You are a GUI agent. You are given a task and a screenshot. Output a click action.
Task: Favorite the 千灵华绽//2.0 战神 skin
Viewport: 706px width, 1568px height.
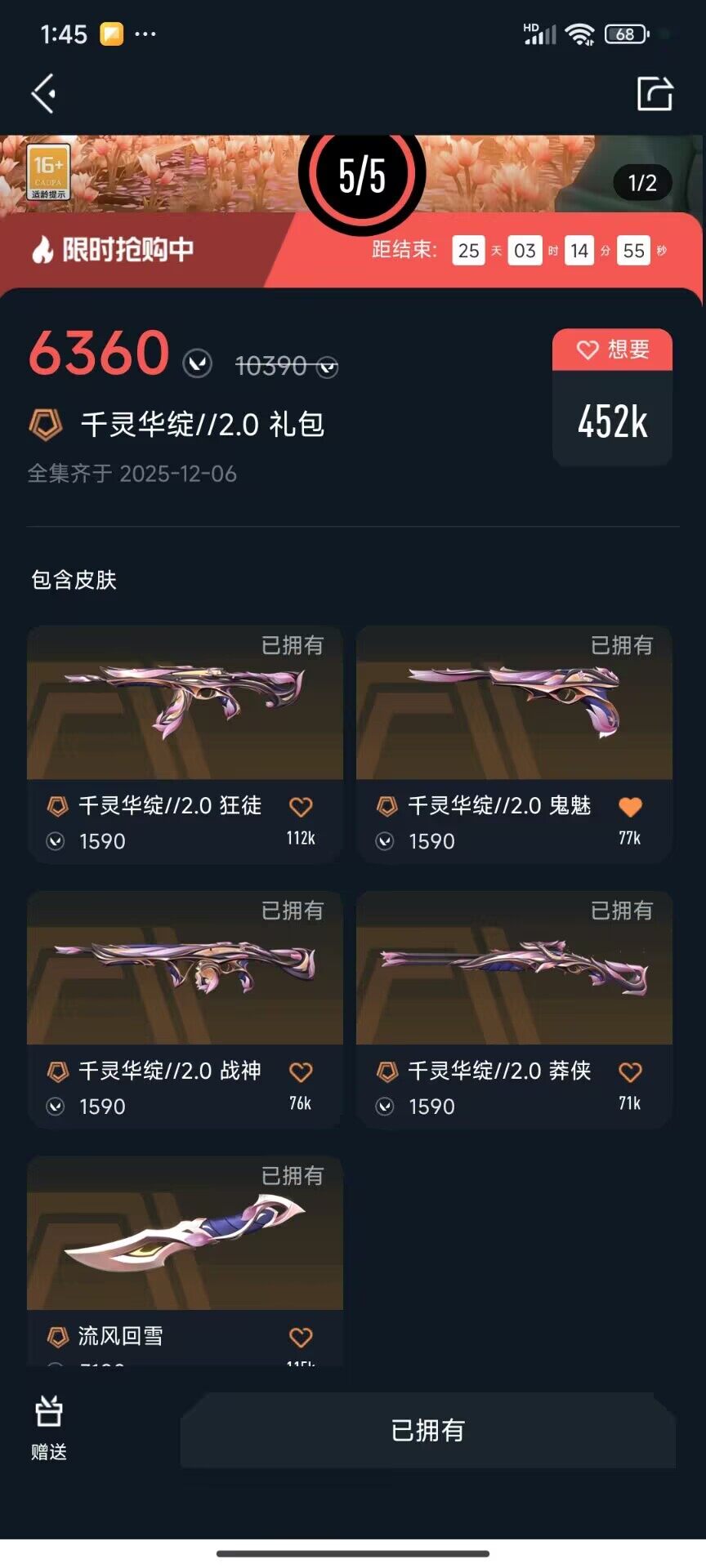click(302, 1071)
